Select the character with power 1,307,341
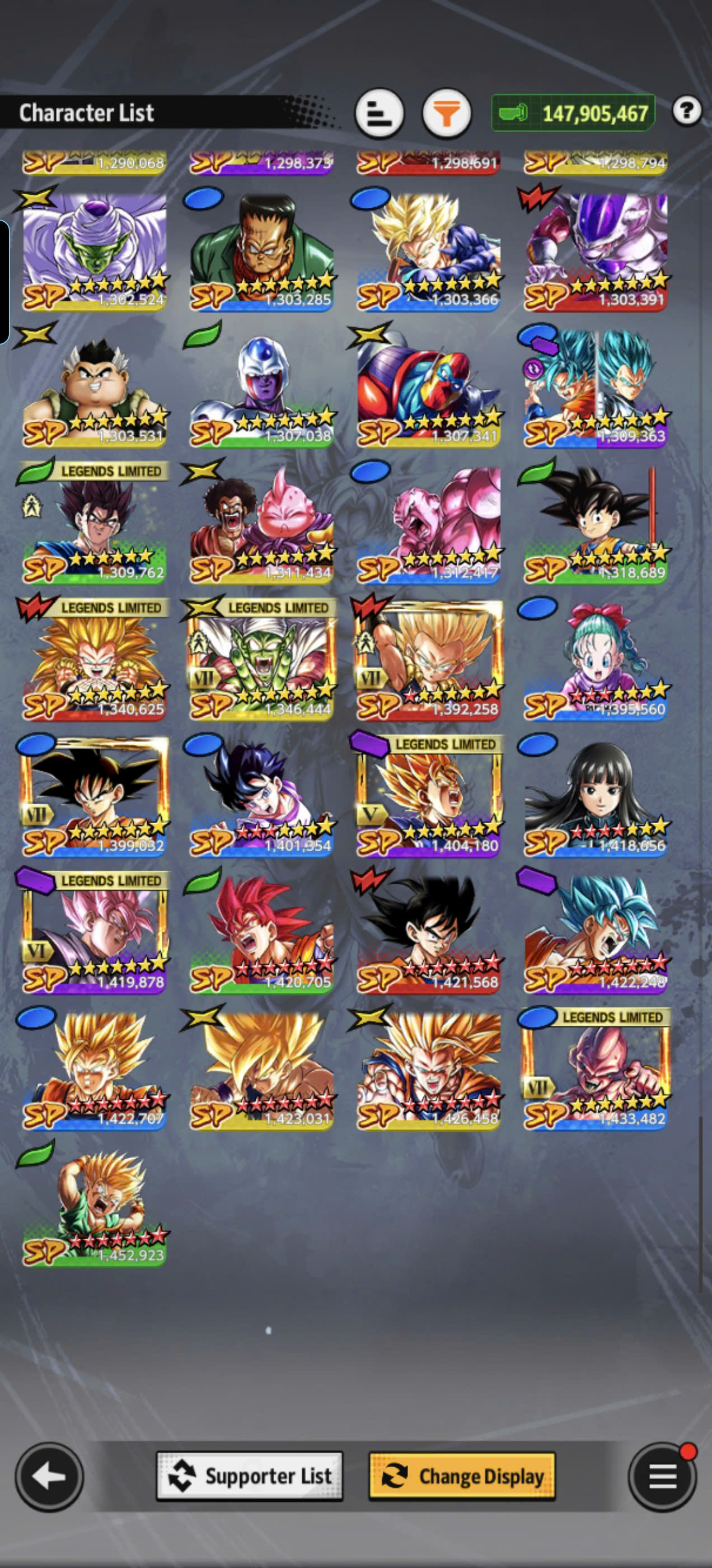This screenshot has width=712, height=1568. (x=428, y=386)
